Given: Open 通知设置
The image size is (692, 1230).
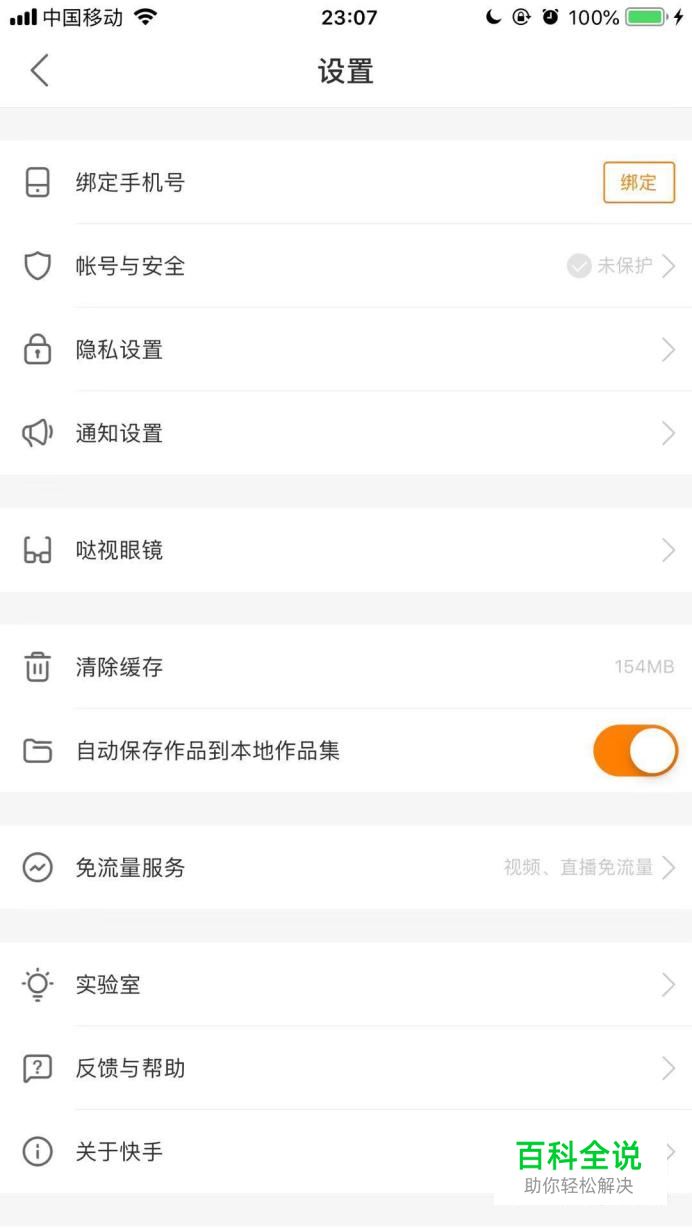Looking at the screenshot, I should [x=346, y=433].
